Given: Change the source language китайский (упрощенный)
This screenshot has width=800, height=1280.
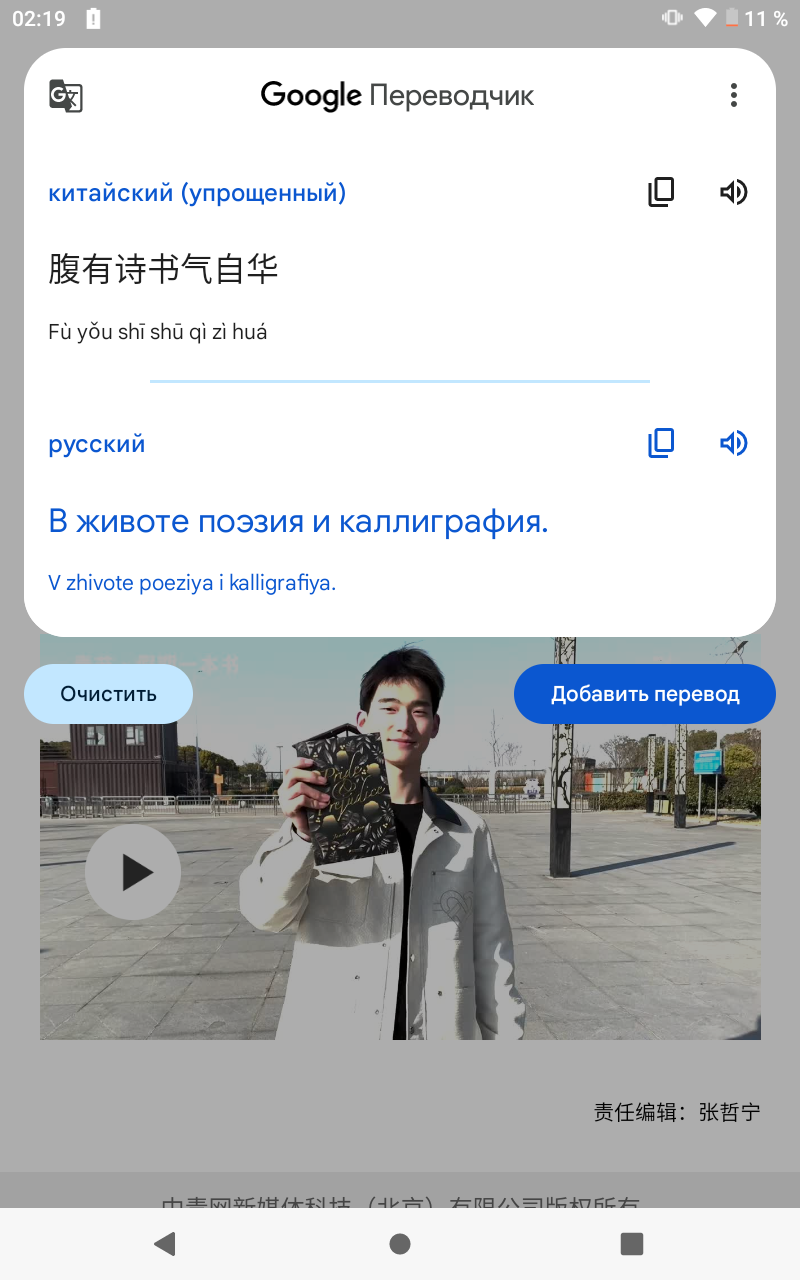Looking at the screenshot, I should click(197, 193).
